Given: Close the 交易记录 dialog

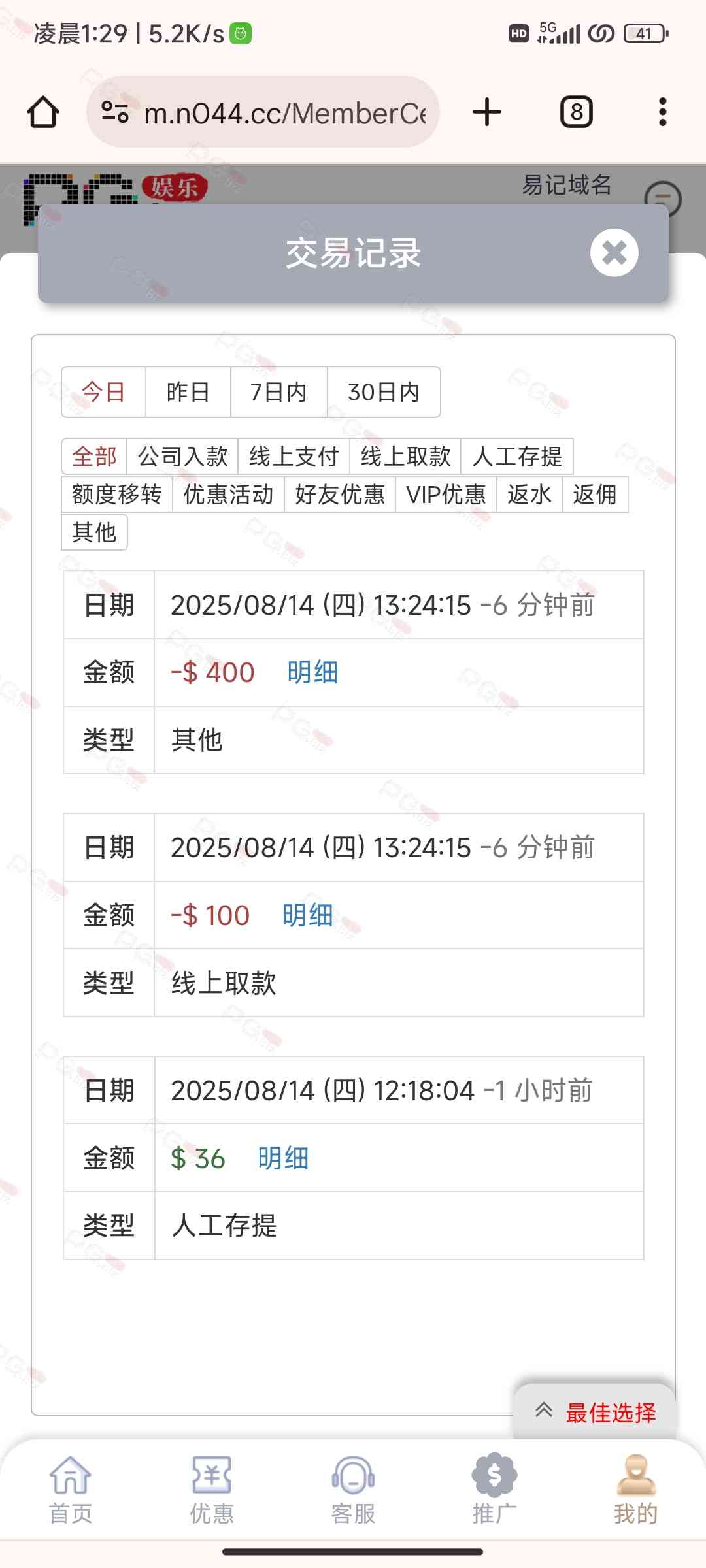Looking at the screenshot, I should [614, 253].
